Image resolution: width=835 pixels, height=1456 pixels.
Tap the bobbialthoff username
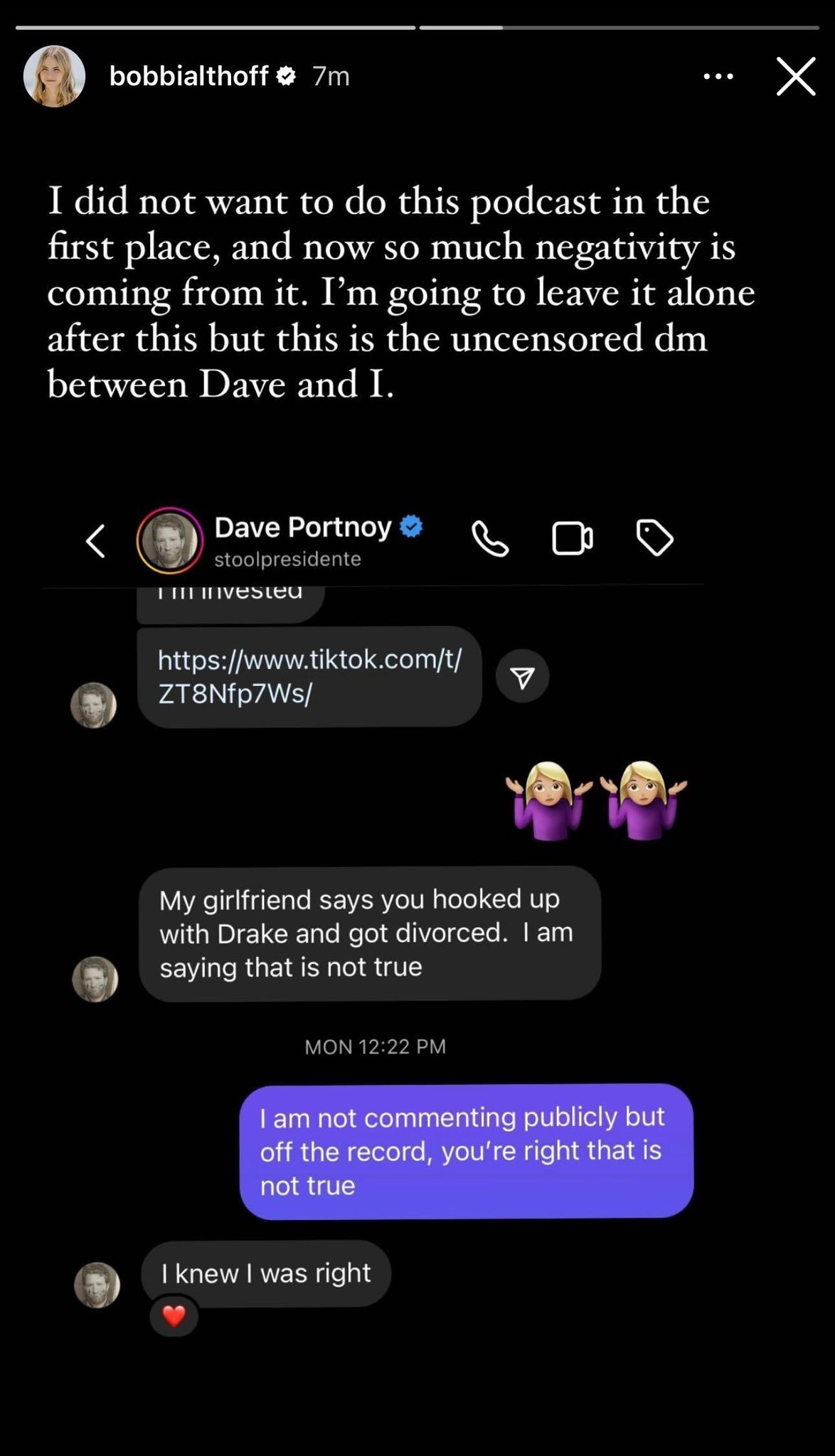(188, 76)
